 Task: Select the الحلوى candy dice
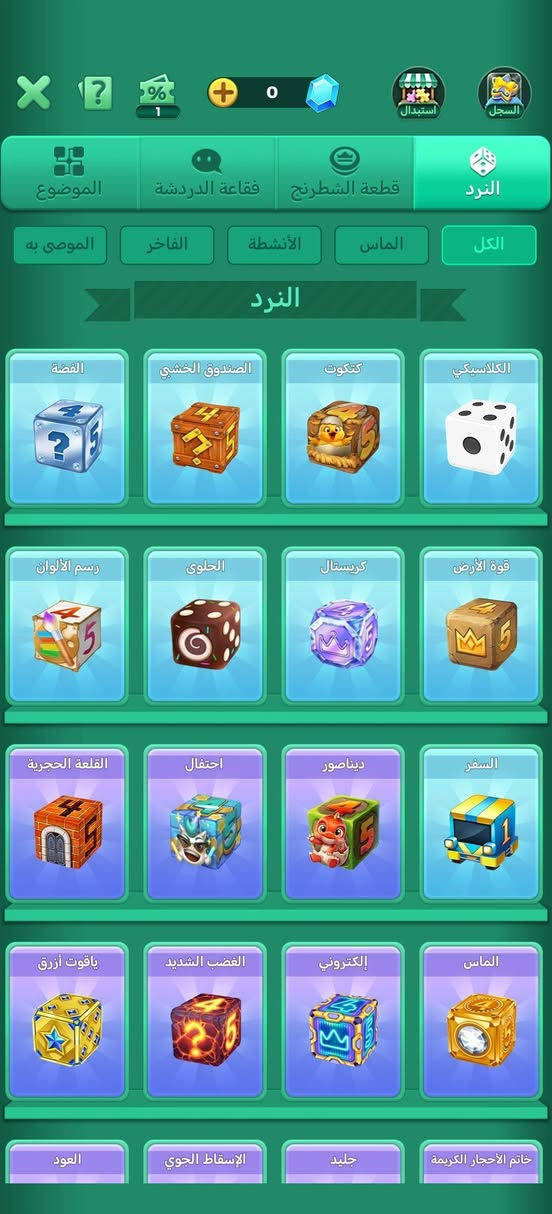click(x=205, y=626)
